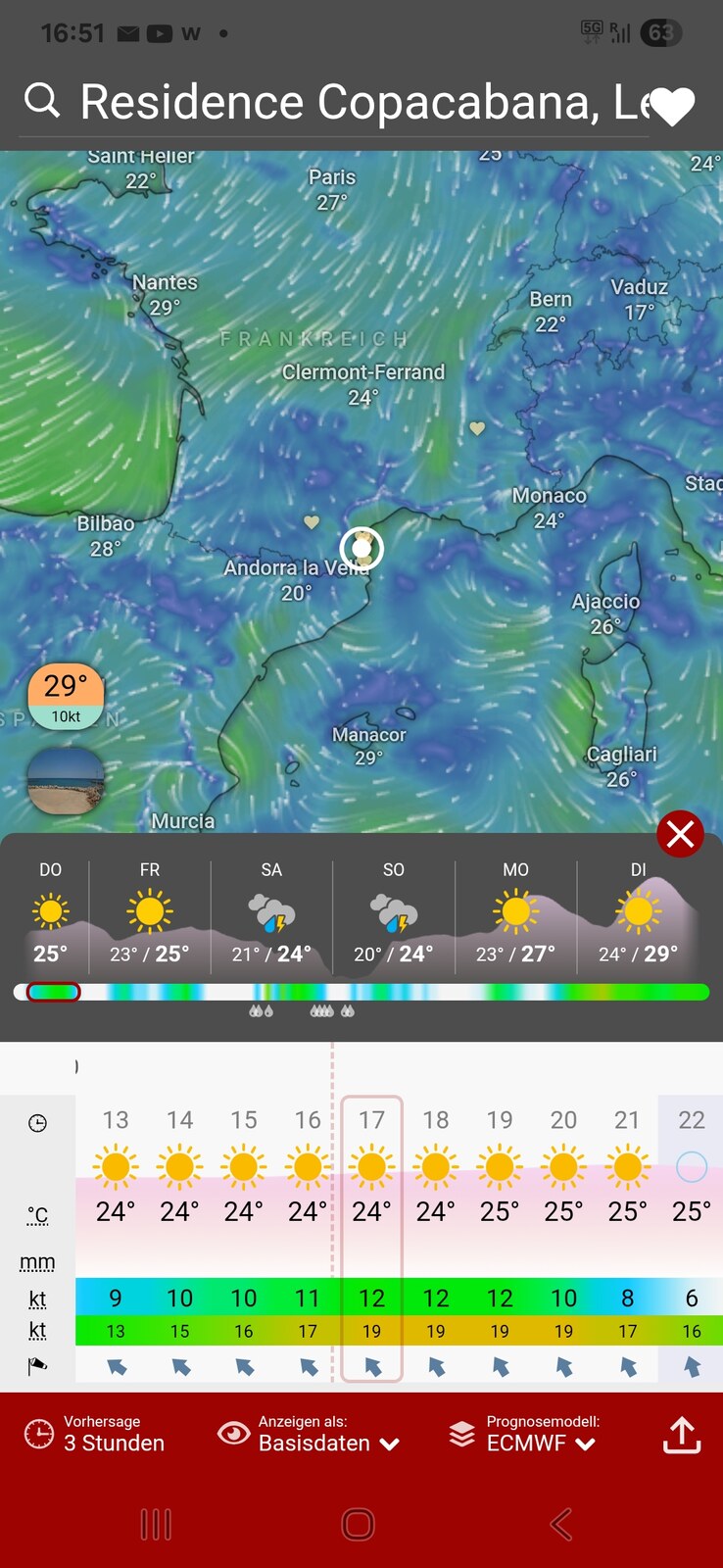Select the DI day forecast
Image resolution: width=723 pixels, height=1568 pixels.
tap(639, 912)
